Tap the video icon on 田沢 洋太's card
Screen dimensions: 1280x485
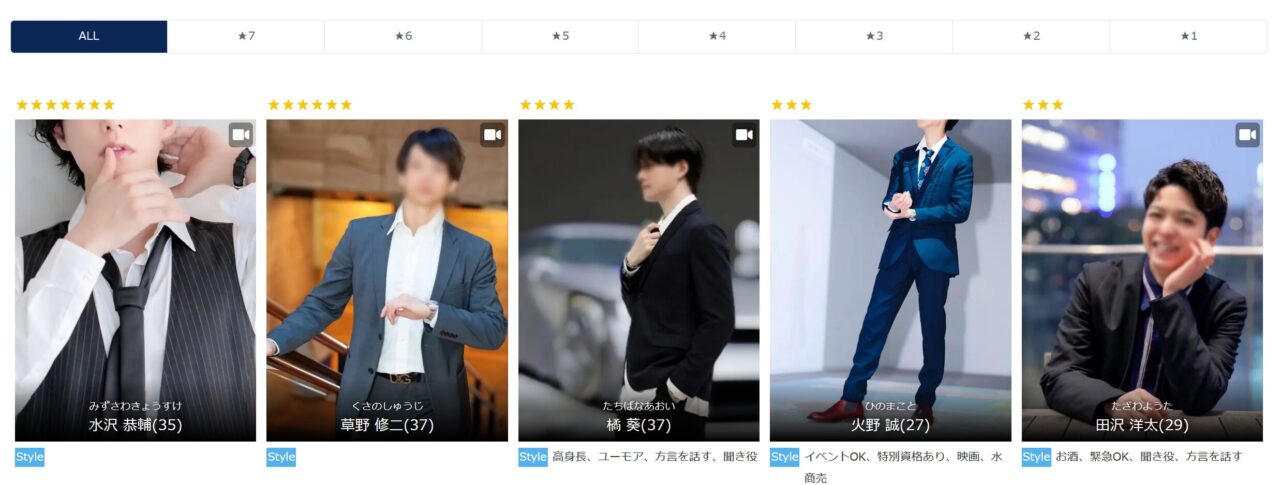point(1246,135)
